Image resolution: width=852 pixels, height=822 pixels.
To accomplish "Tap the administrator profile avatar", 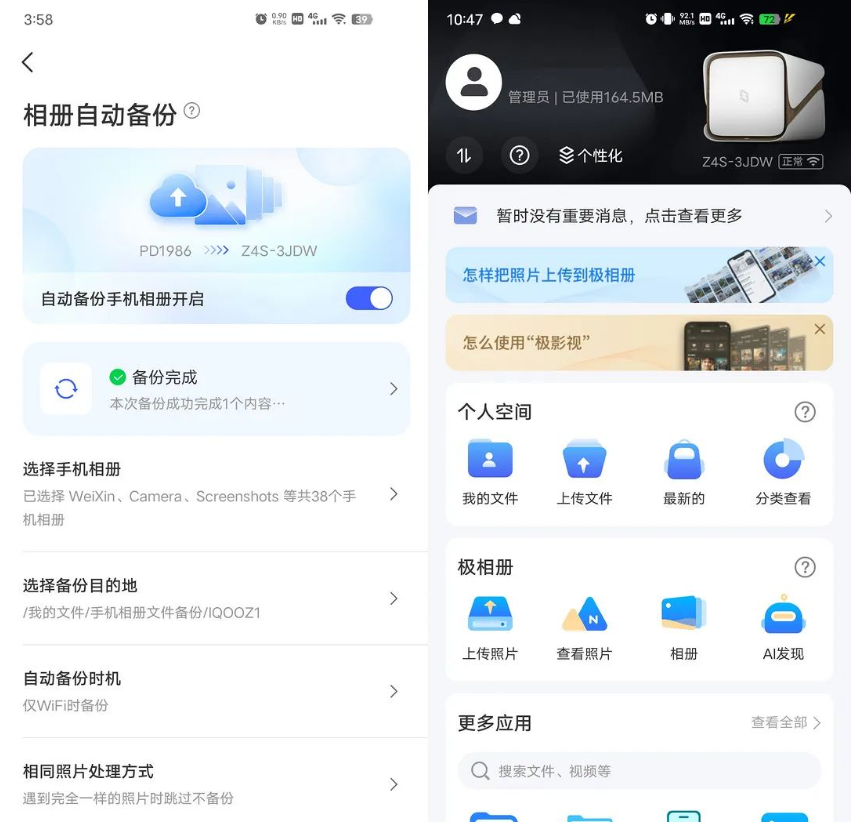I will (x=474, y=83).
